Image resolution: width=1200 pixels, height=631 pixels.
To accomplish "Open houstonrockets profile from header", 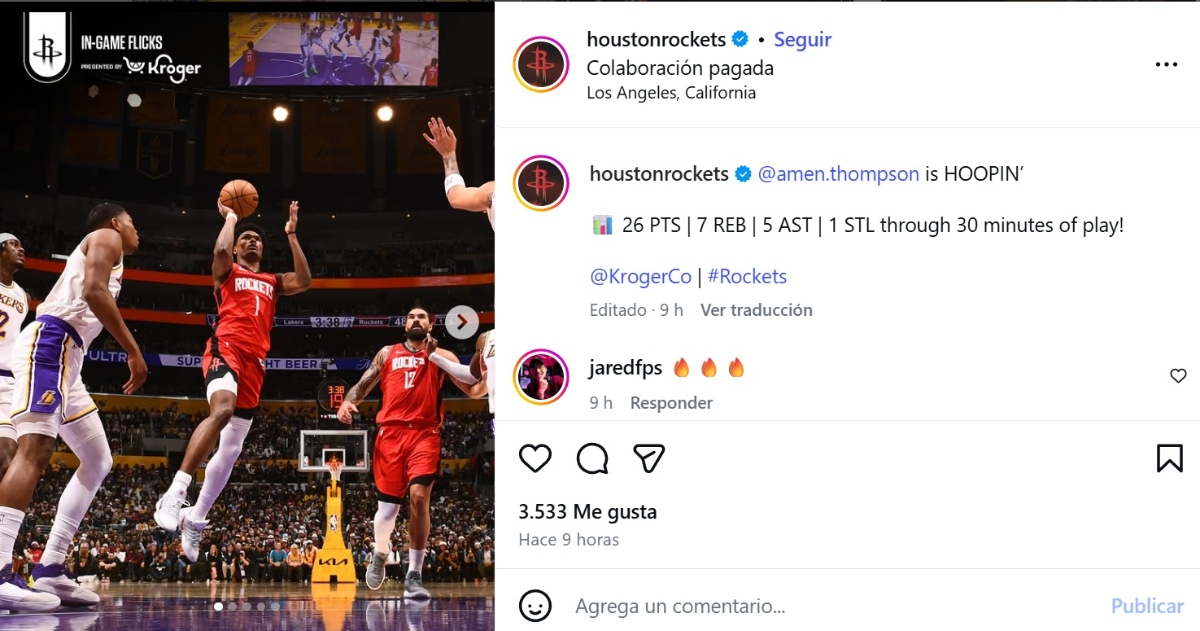I will 656,40.
